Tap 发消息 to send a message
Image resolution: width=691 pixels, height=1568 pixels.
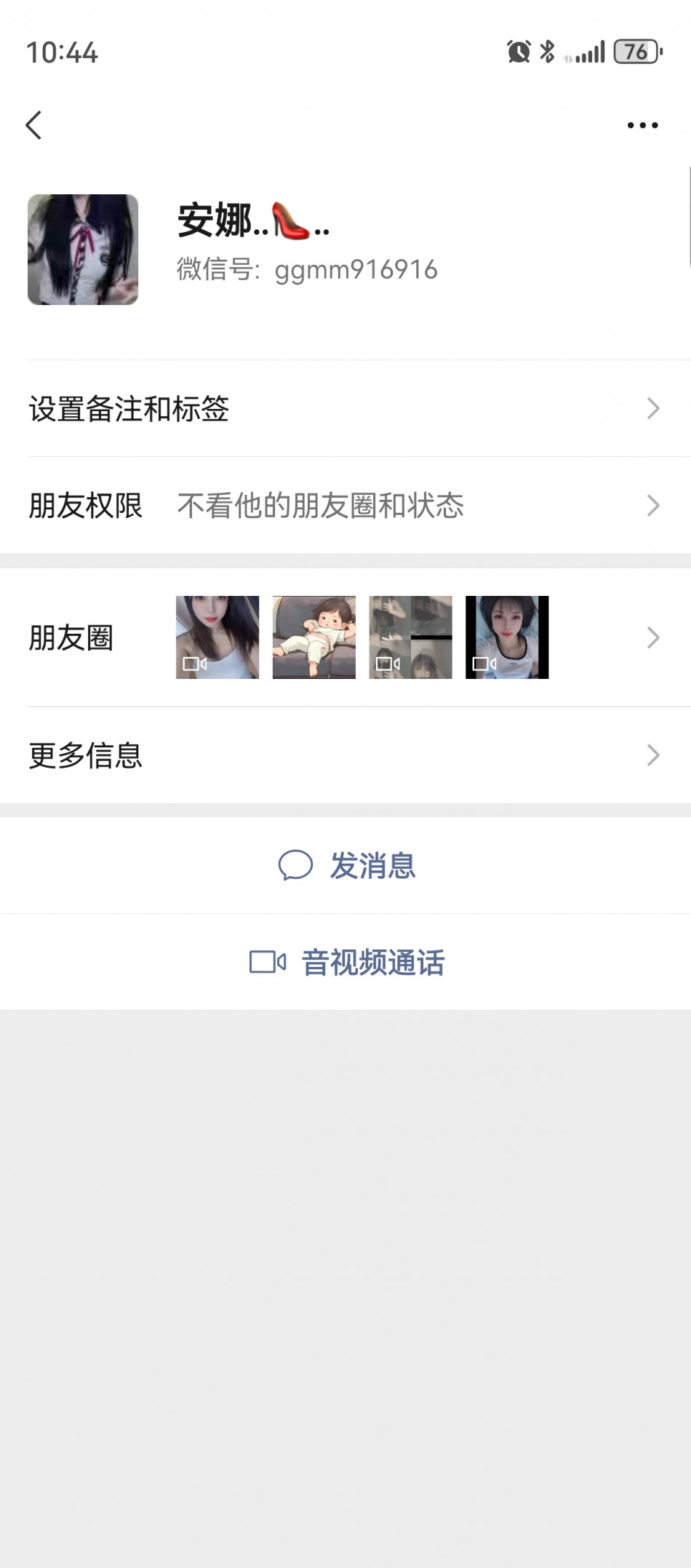(x=345, y=865)
